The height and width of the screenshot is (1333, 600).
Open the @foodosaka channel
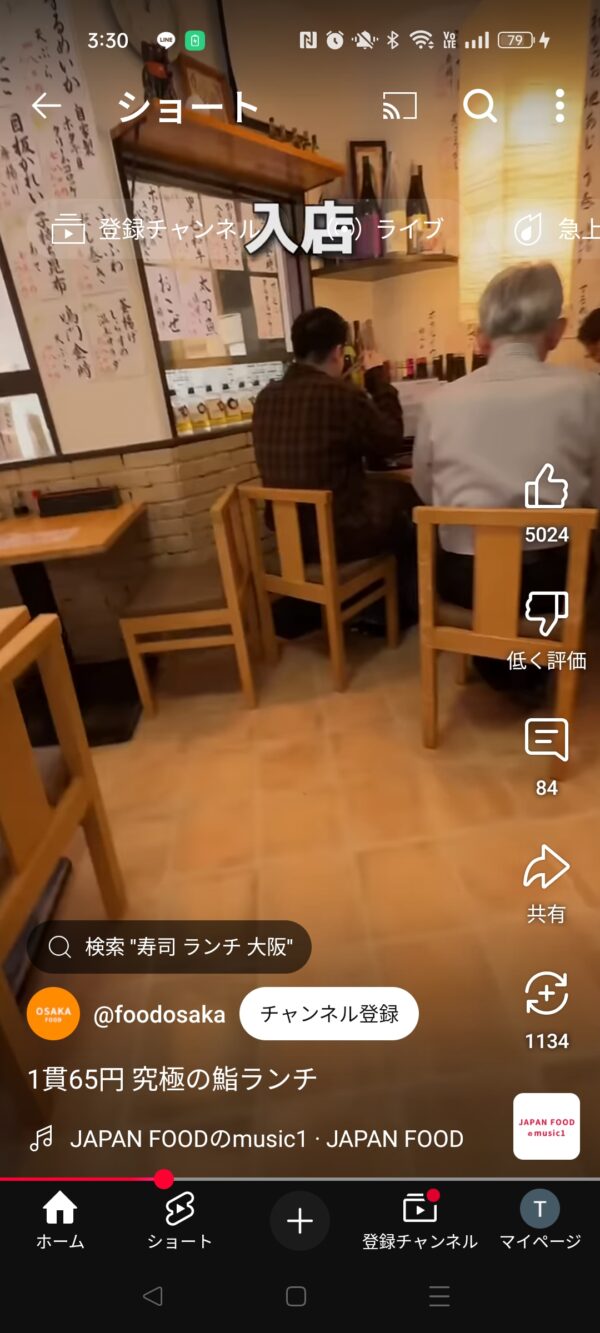point(158,1014)
